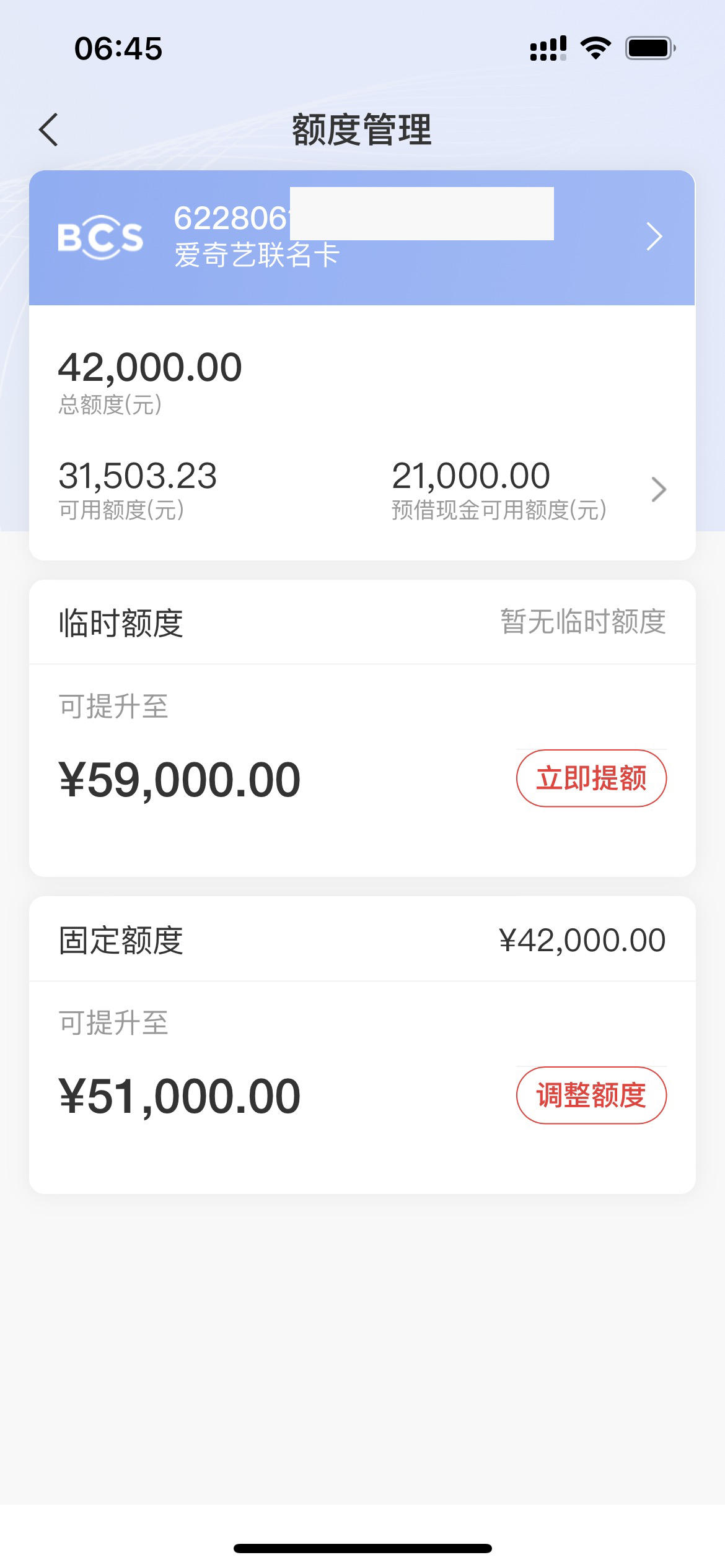Tap 调整额度 to adjust fixed limit
This screenshot has width=725, height=1568.
point(591,1095)
